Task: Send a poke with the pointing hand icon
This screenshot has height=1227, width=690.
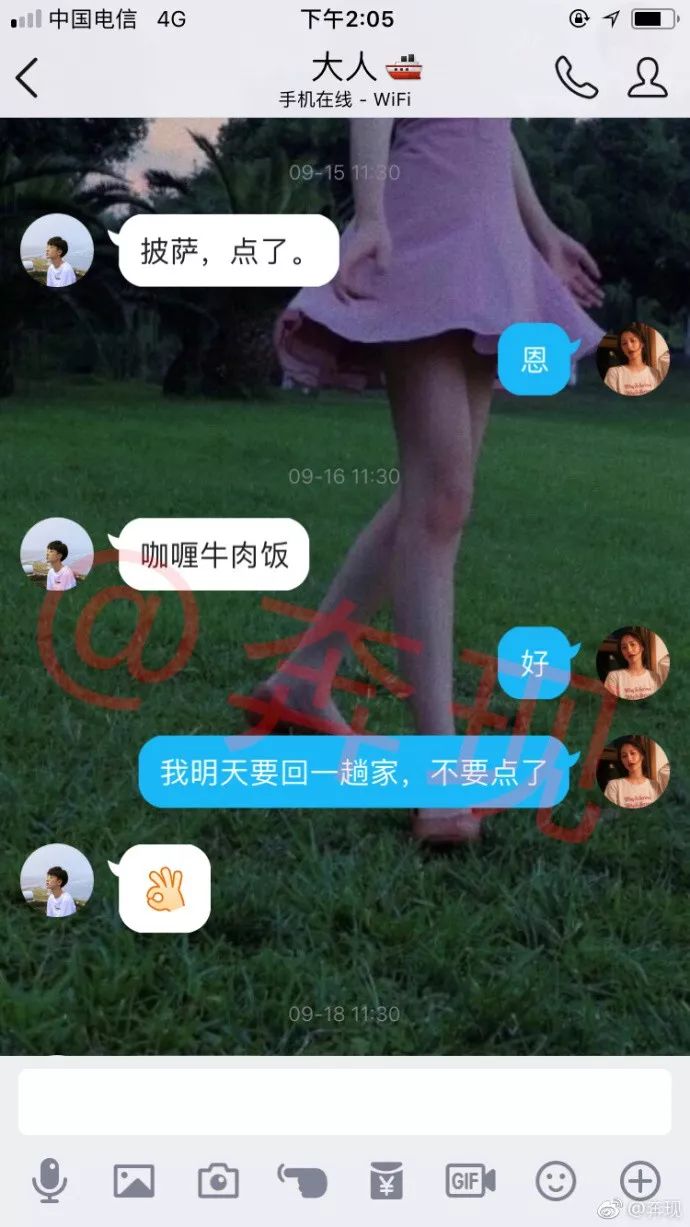Action: click(x=302, y=1181)
